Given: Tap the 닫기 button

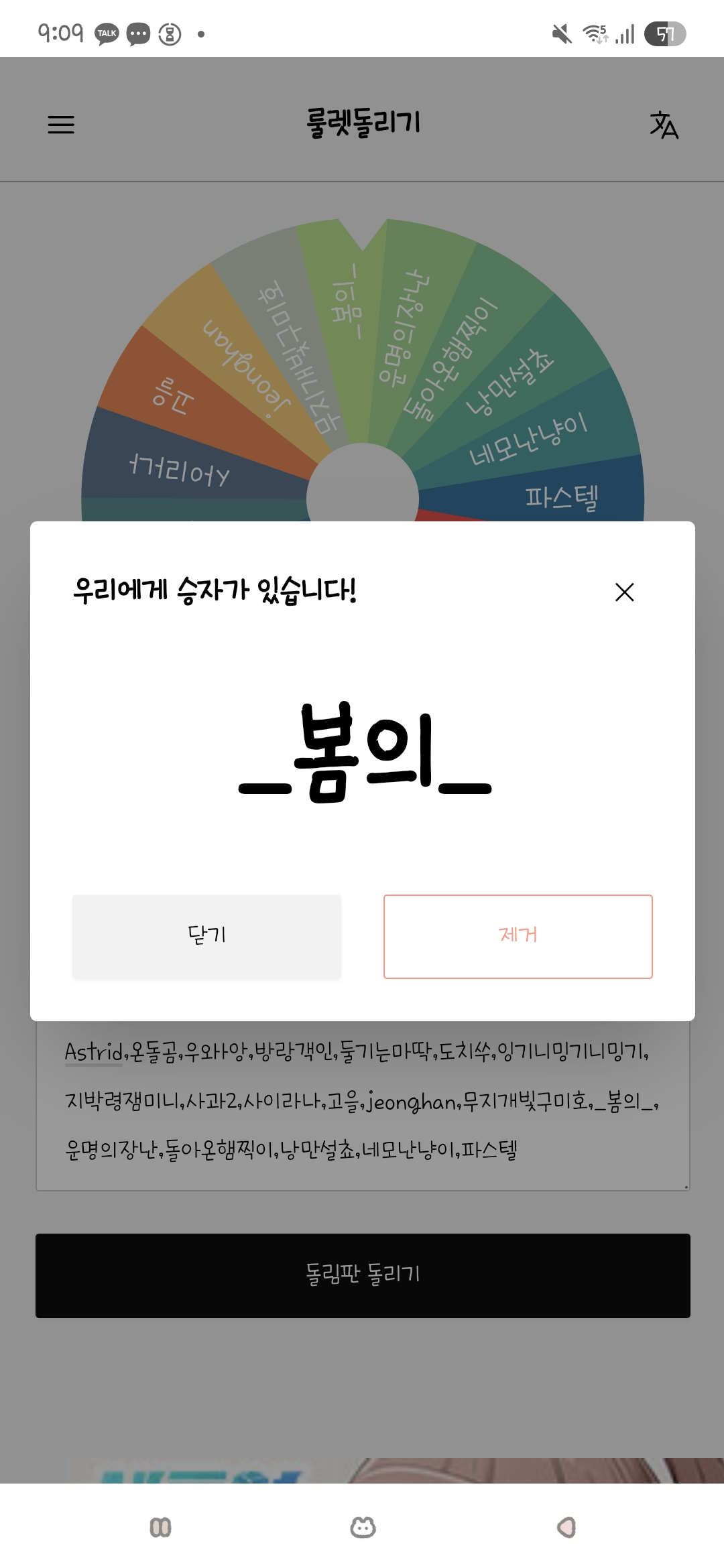Looking at the screenshot, I should pos(206,936).
